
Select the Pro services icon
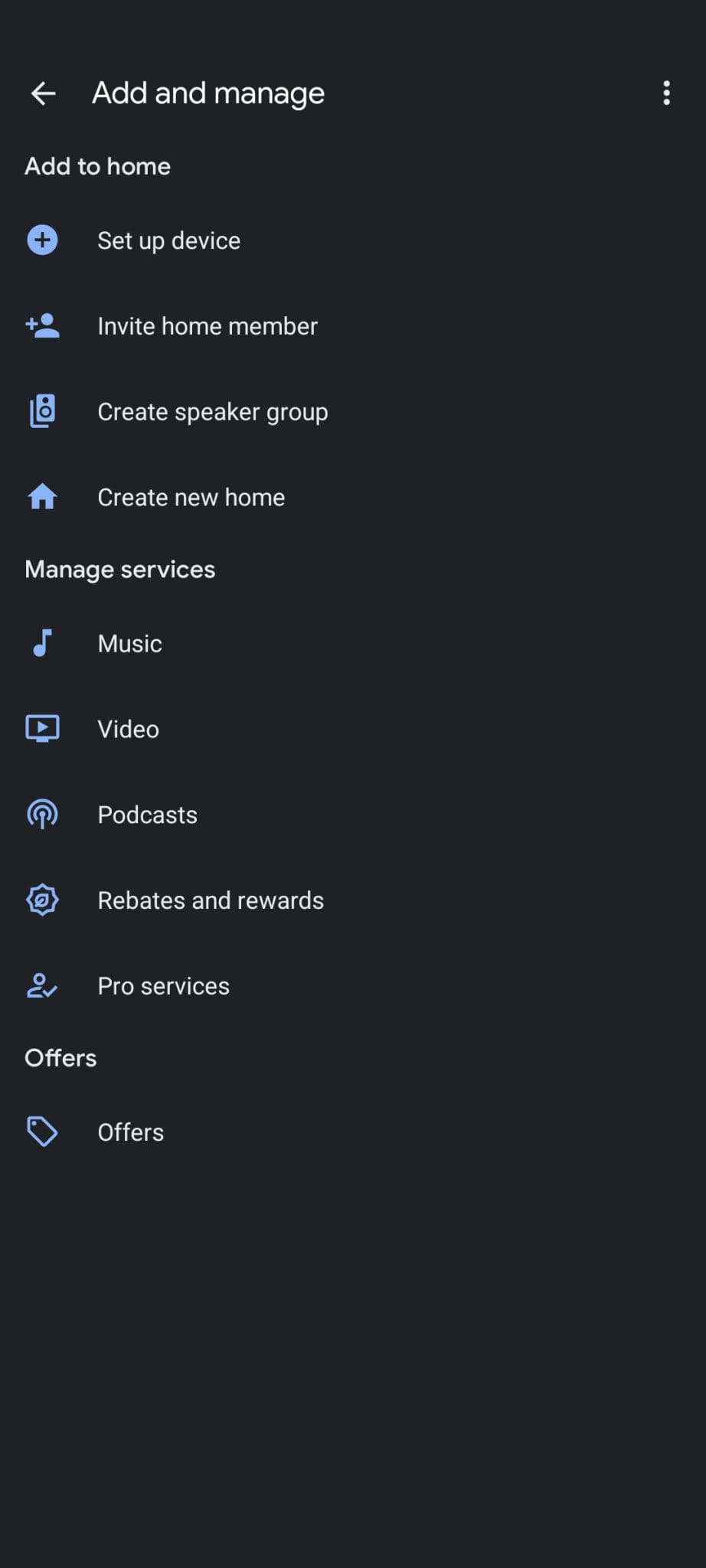42,985
